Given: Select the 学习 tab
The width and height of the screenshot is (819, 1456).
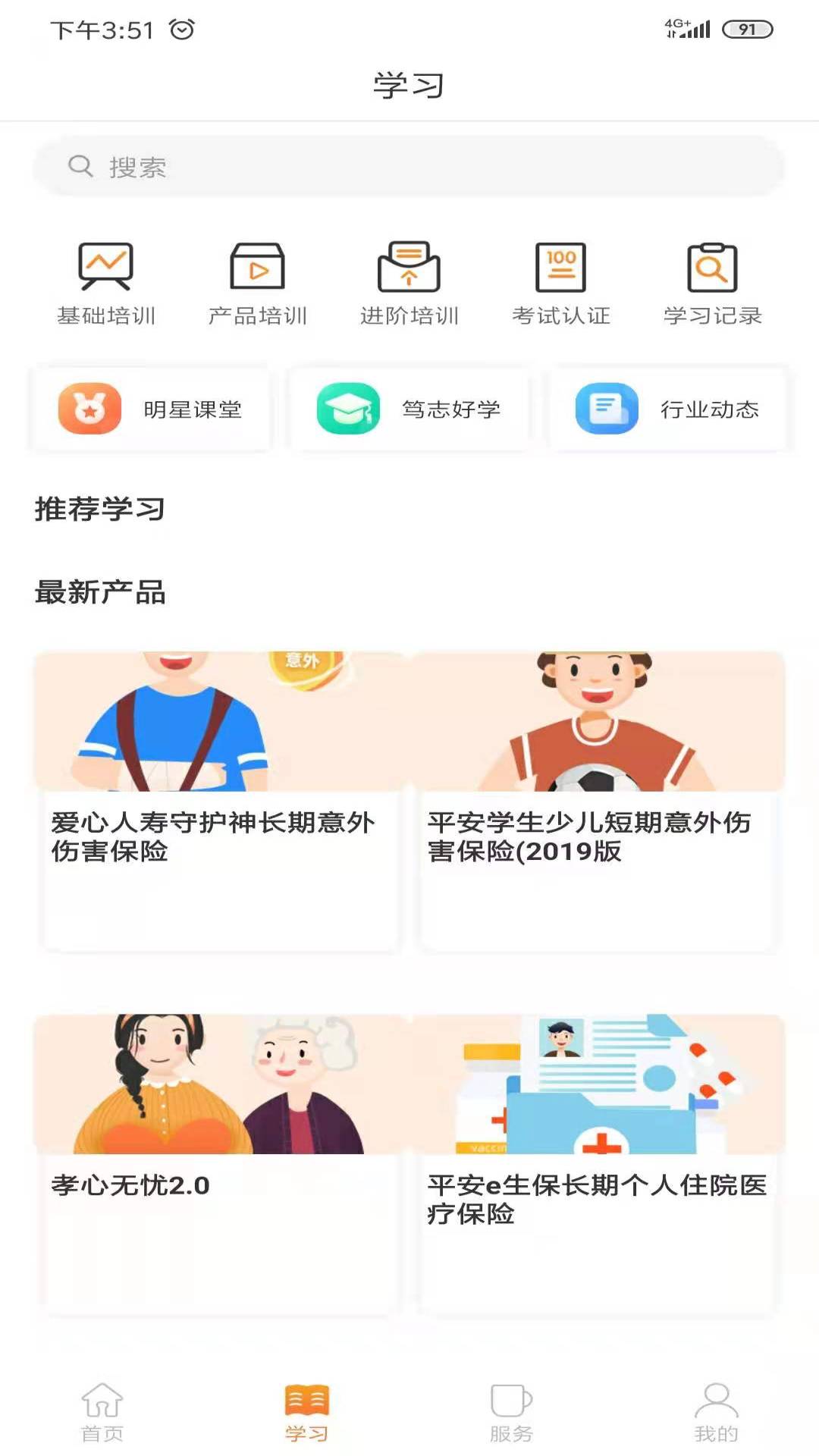Looking at the screenshot, I should (307, 1411).
